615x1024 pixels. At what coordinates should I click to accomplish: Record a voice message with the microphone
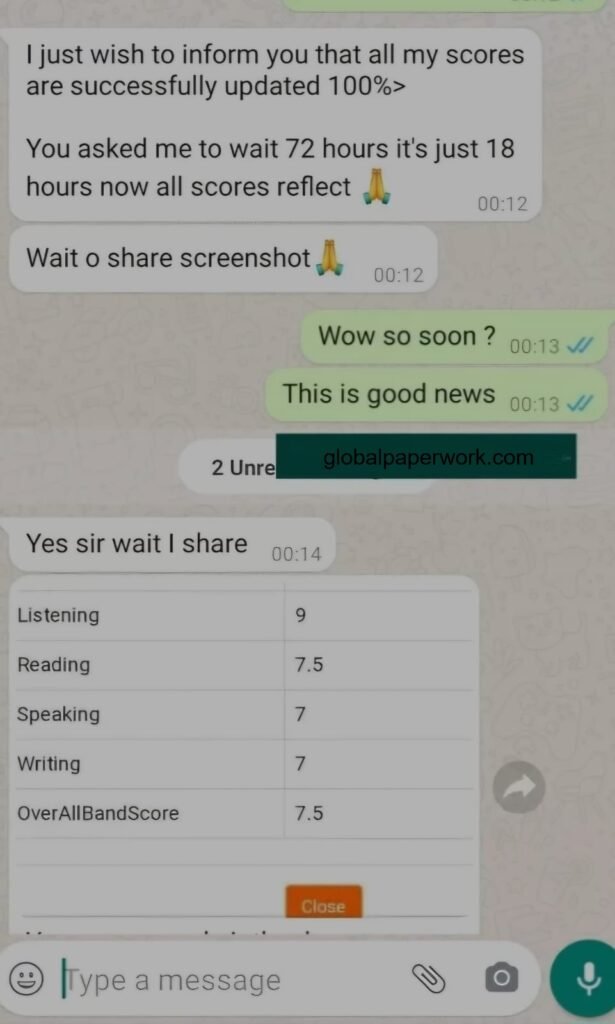point(587,978)
